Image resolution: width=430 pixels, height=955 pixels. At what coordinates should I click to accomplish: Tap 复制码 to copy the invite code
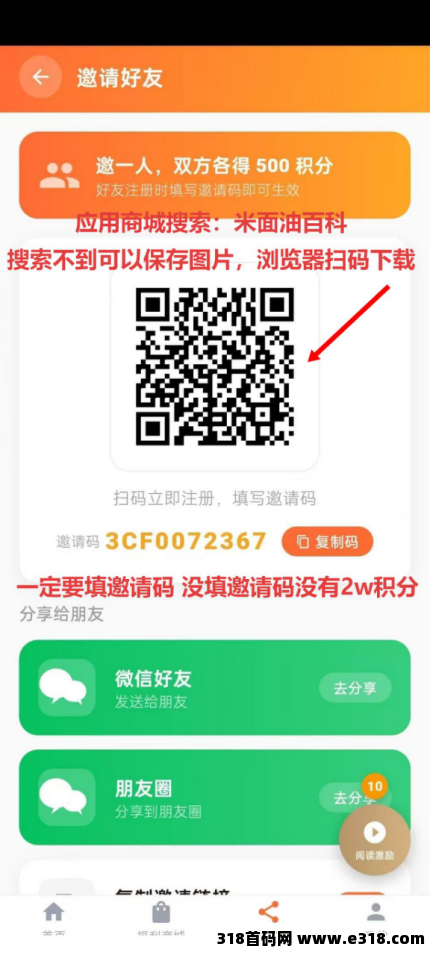(x=327, y=541)
